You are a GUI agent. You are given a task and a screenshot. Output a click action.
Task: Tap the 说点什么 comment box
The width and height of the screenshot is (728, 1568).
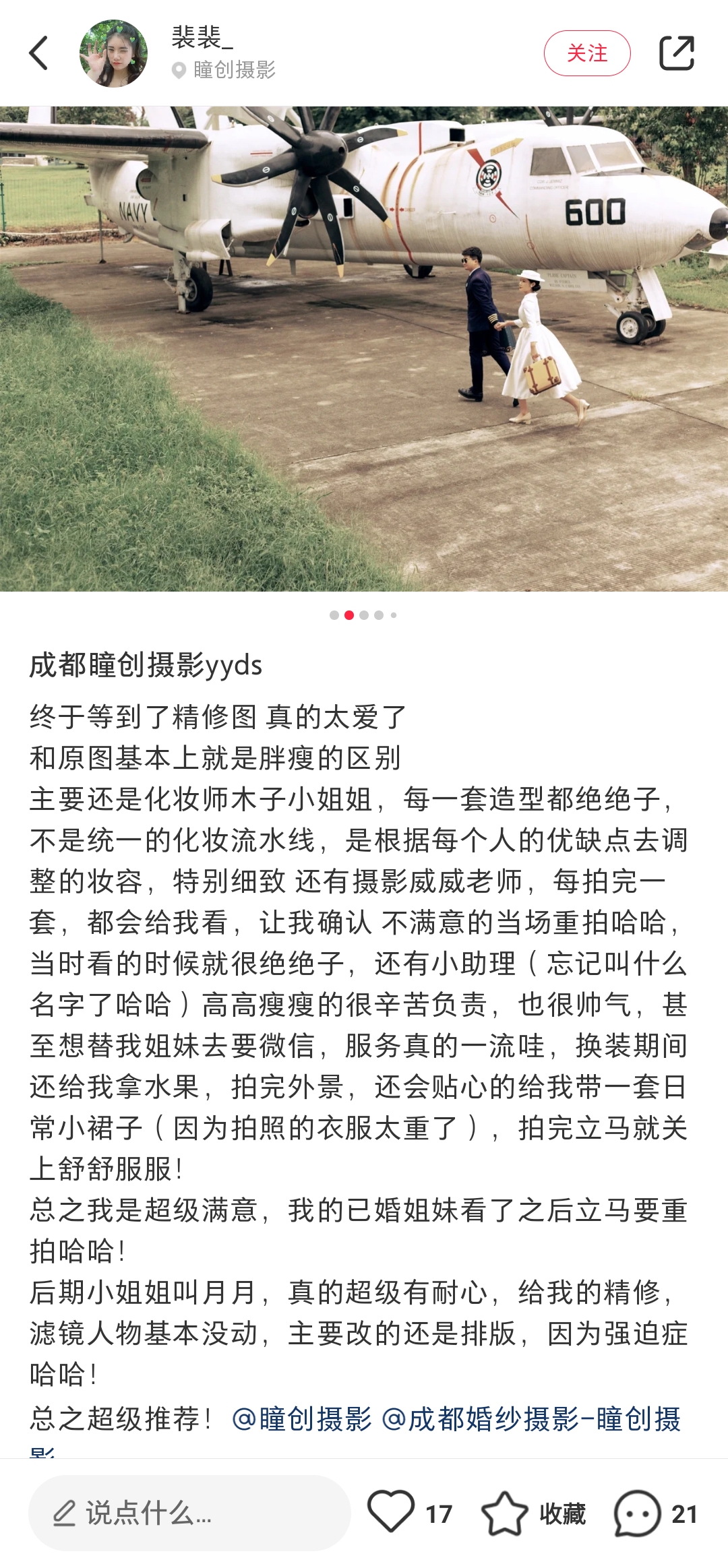tap(189, 1513)
